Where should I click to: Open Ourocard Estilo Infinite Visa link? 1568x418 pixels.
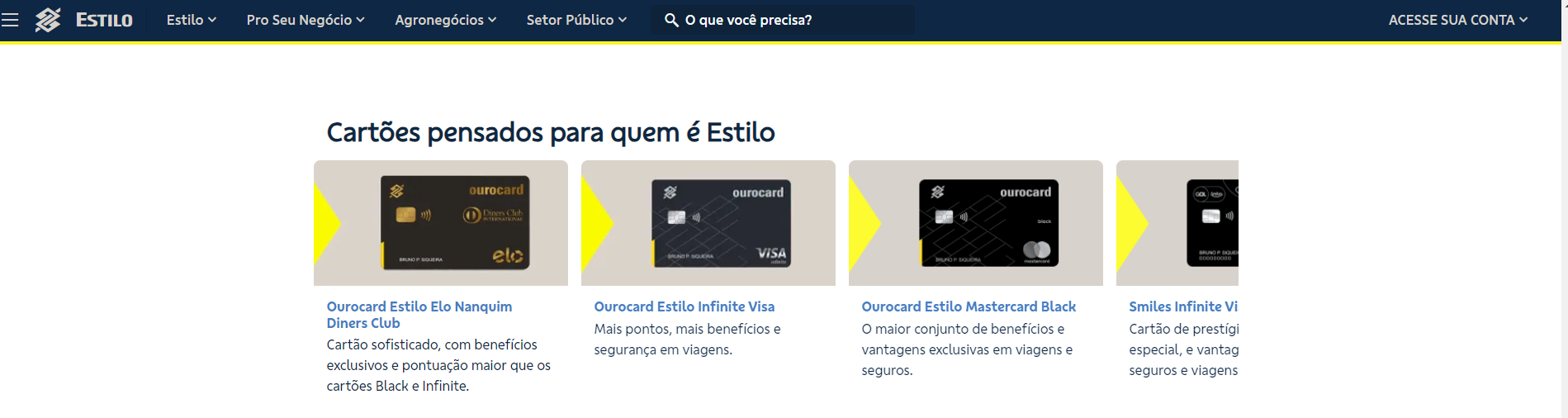pos(684,306)
